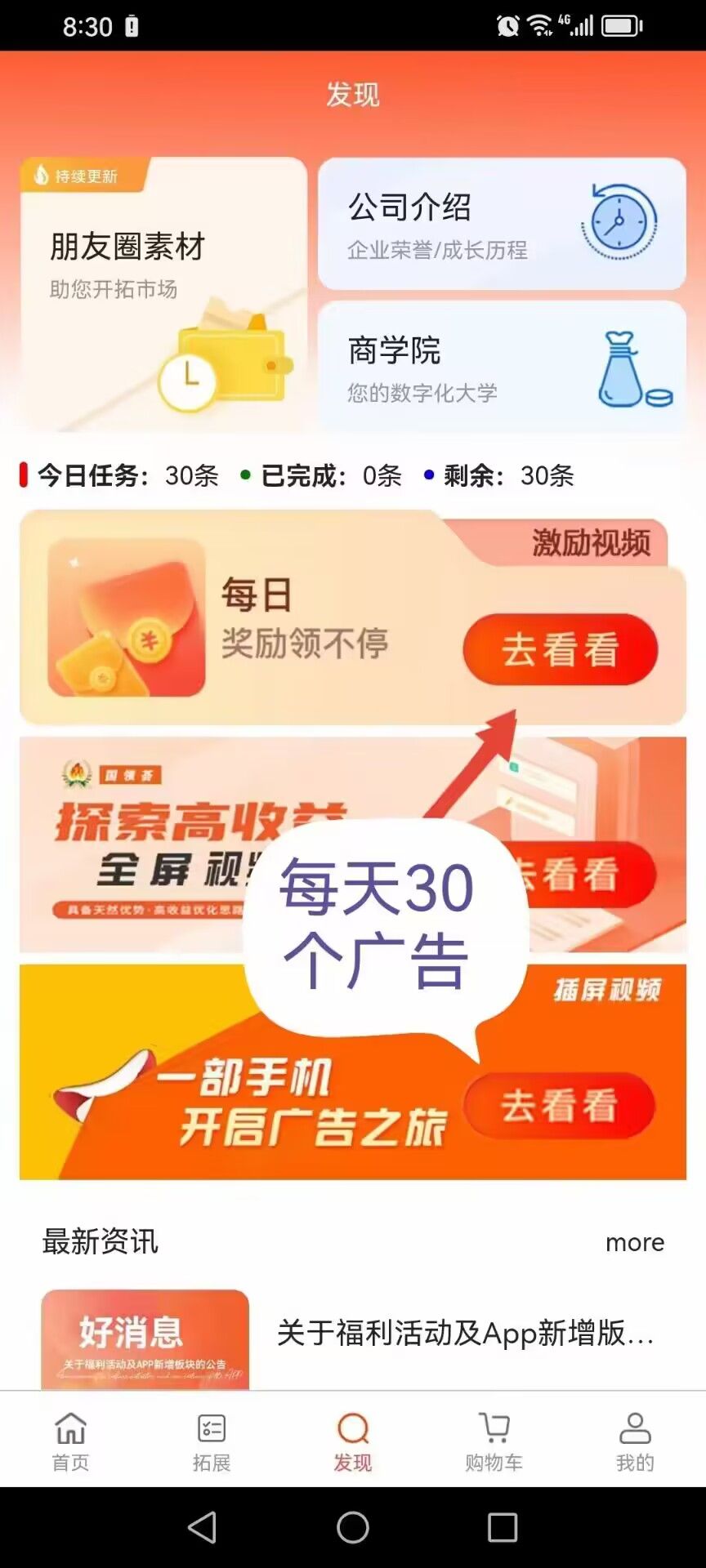Tap the system home button
The height and width of the screenshot is (1568, 706).
click(353, 1527)
